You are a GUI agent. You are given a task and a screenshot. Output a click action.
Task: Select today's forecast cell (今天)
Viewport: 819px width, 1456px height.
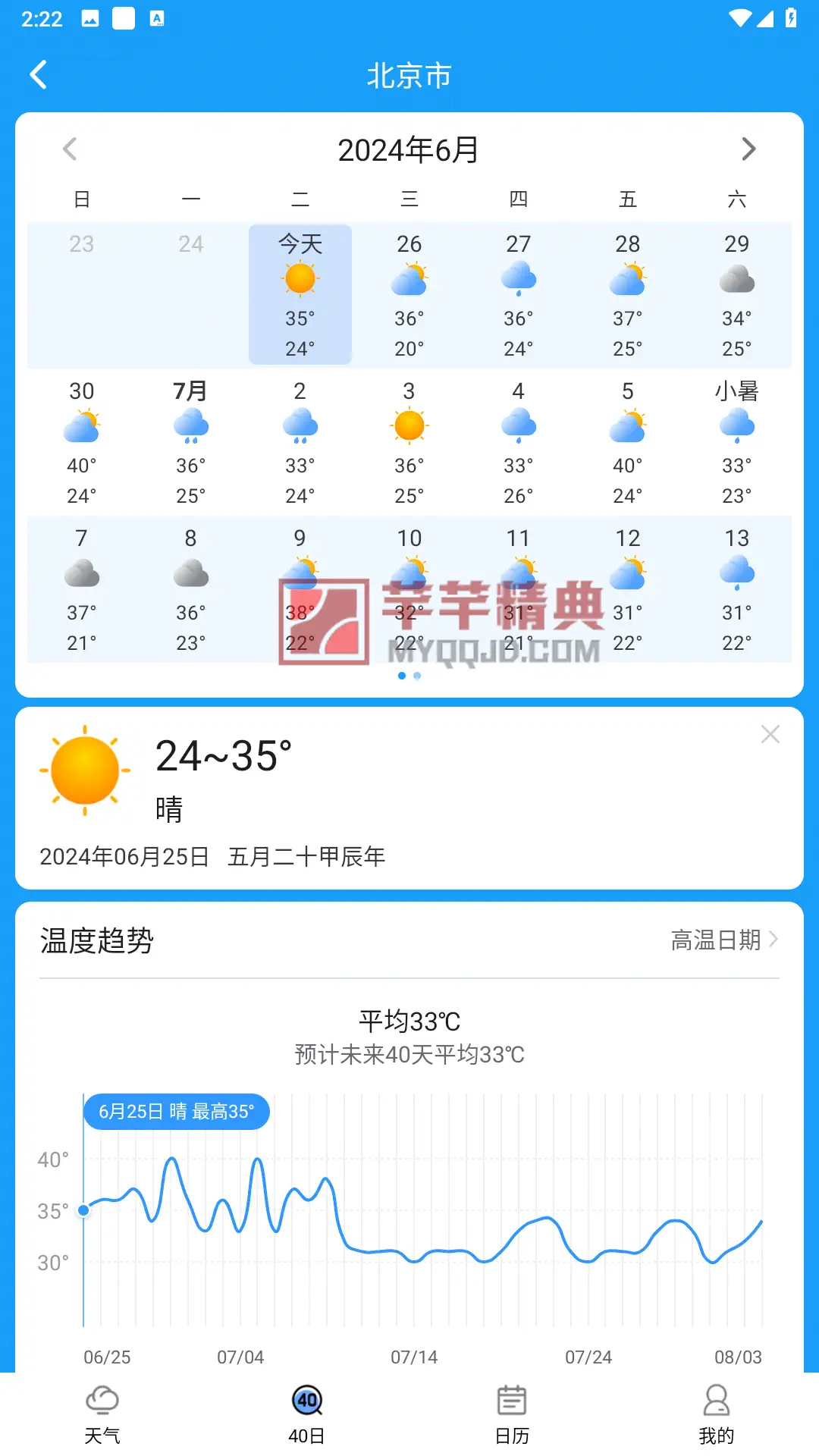[300, 294]
